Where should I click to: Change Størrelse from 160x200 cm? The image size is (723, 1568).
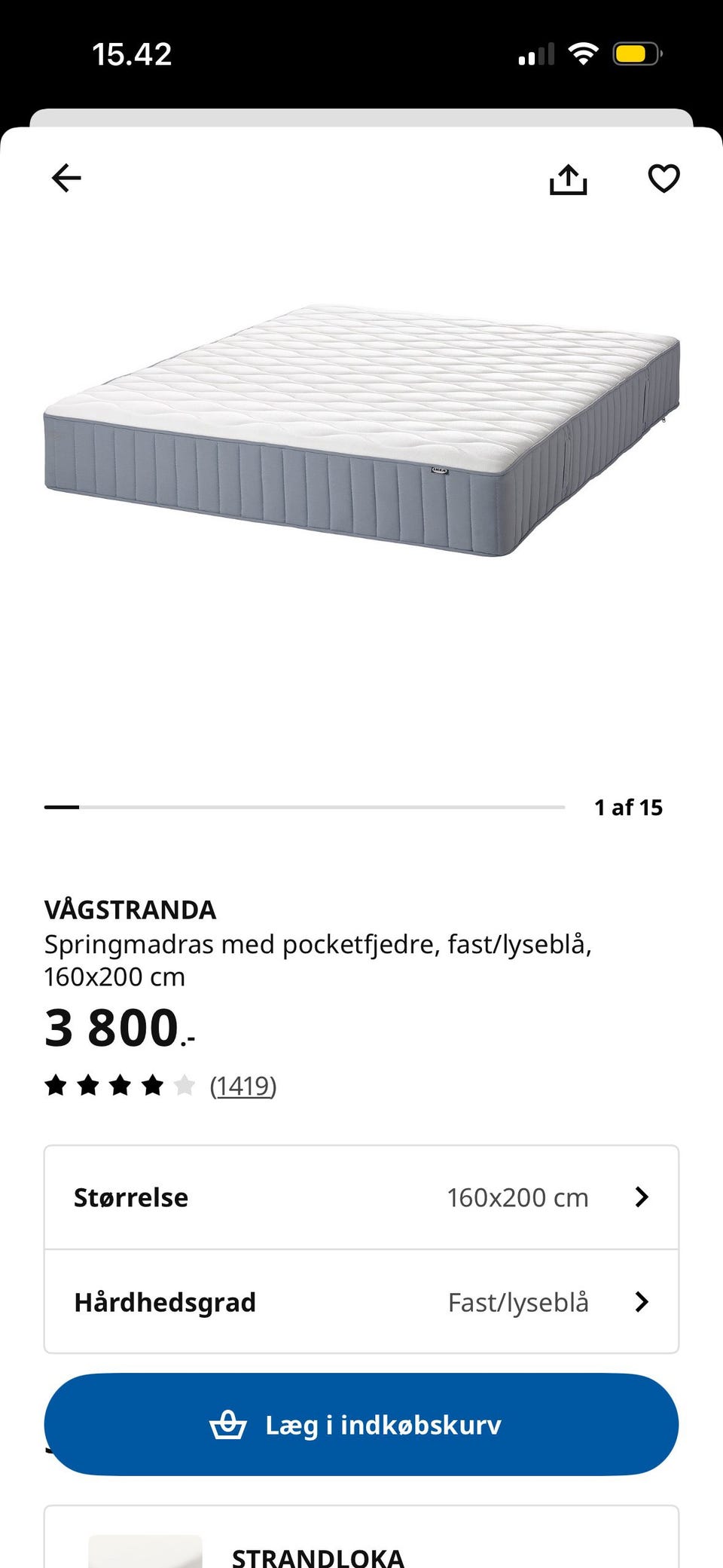[x=361, y=1197]
